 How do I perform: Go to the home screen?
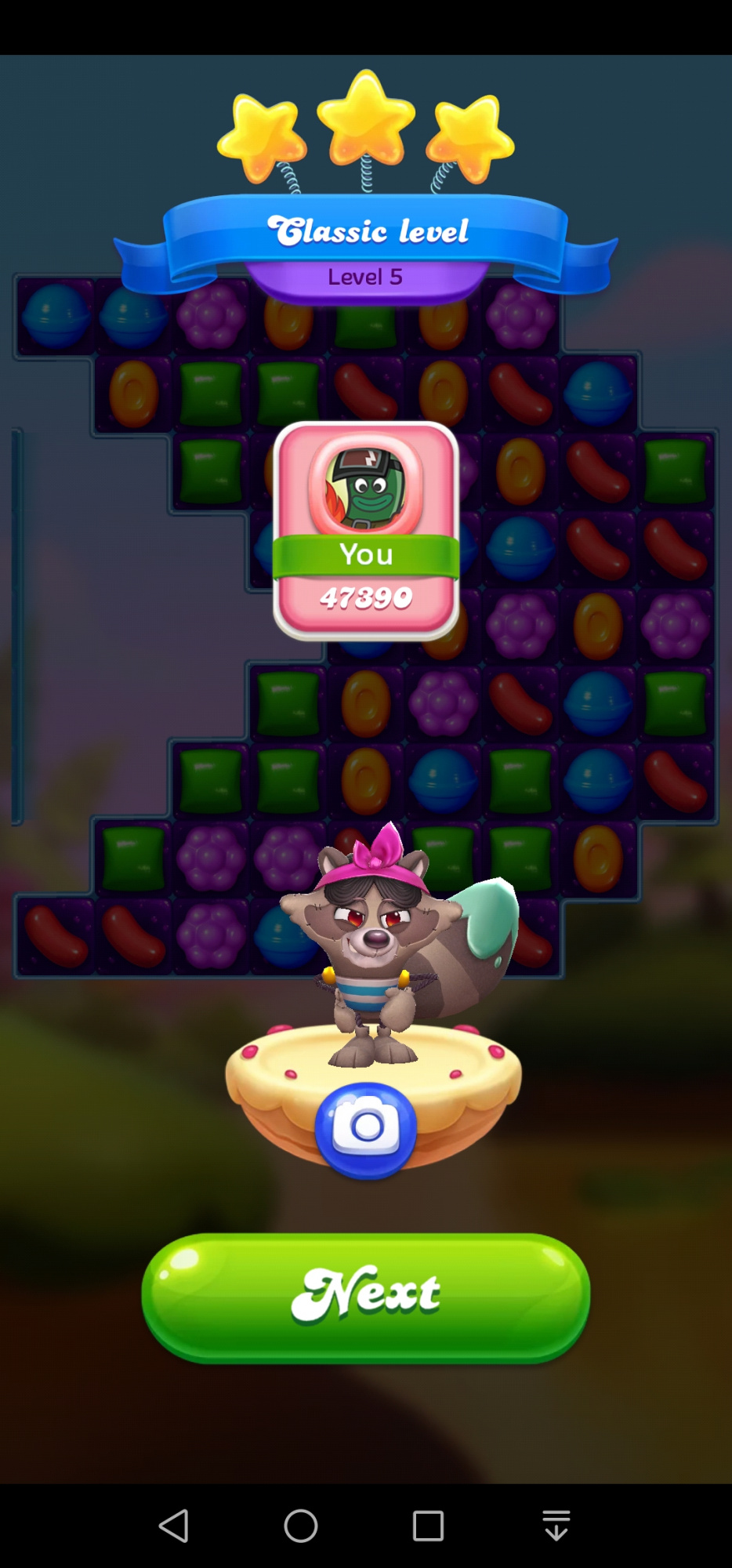click(301, 1526)
